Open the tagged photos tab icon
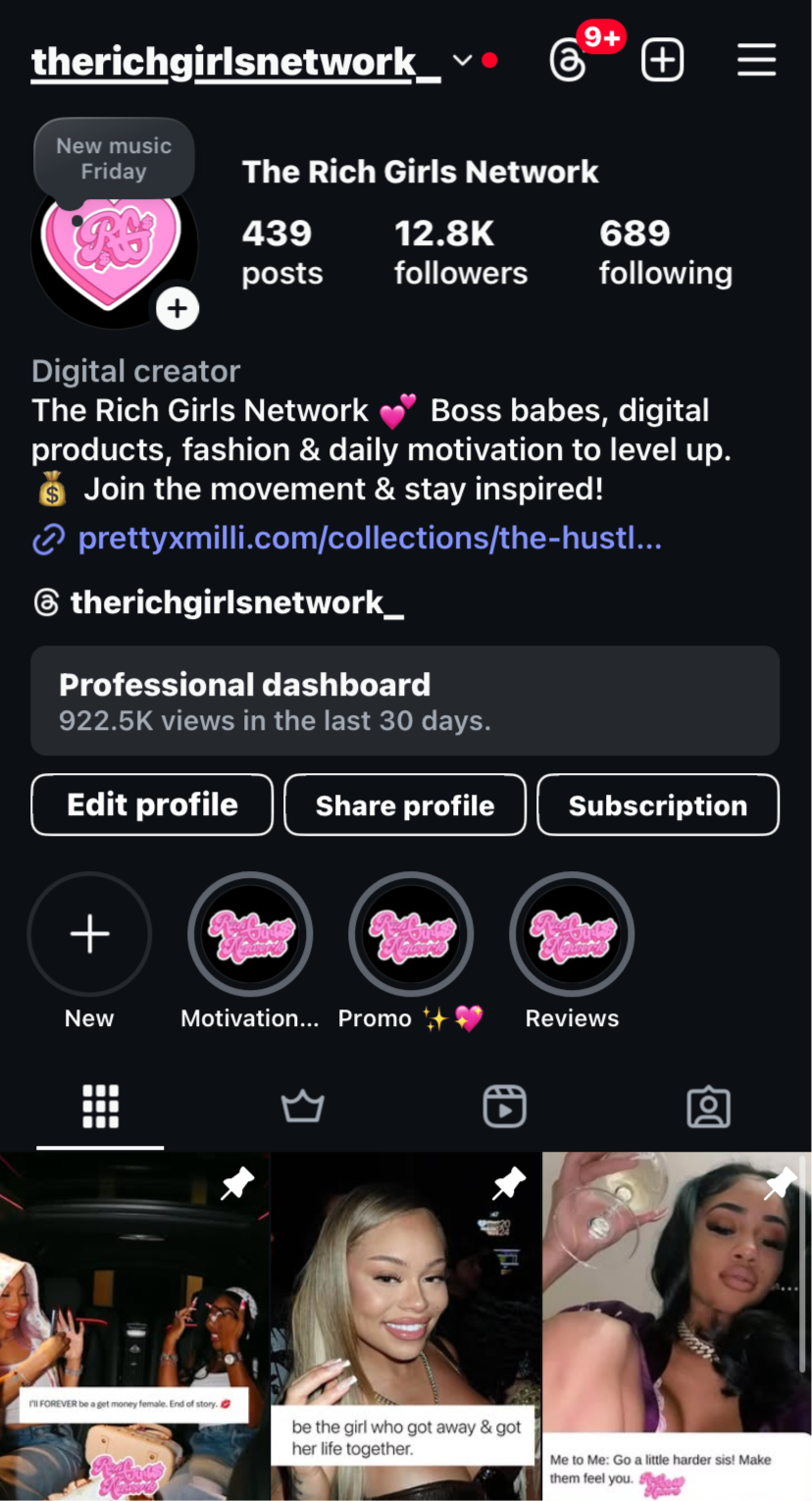This screenshot has height=1501, width=812. click(x=709, y=1106)
